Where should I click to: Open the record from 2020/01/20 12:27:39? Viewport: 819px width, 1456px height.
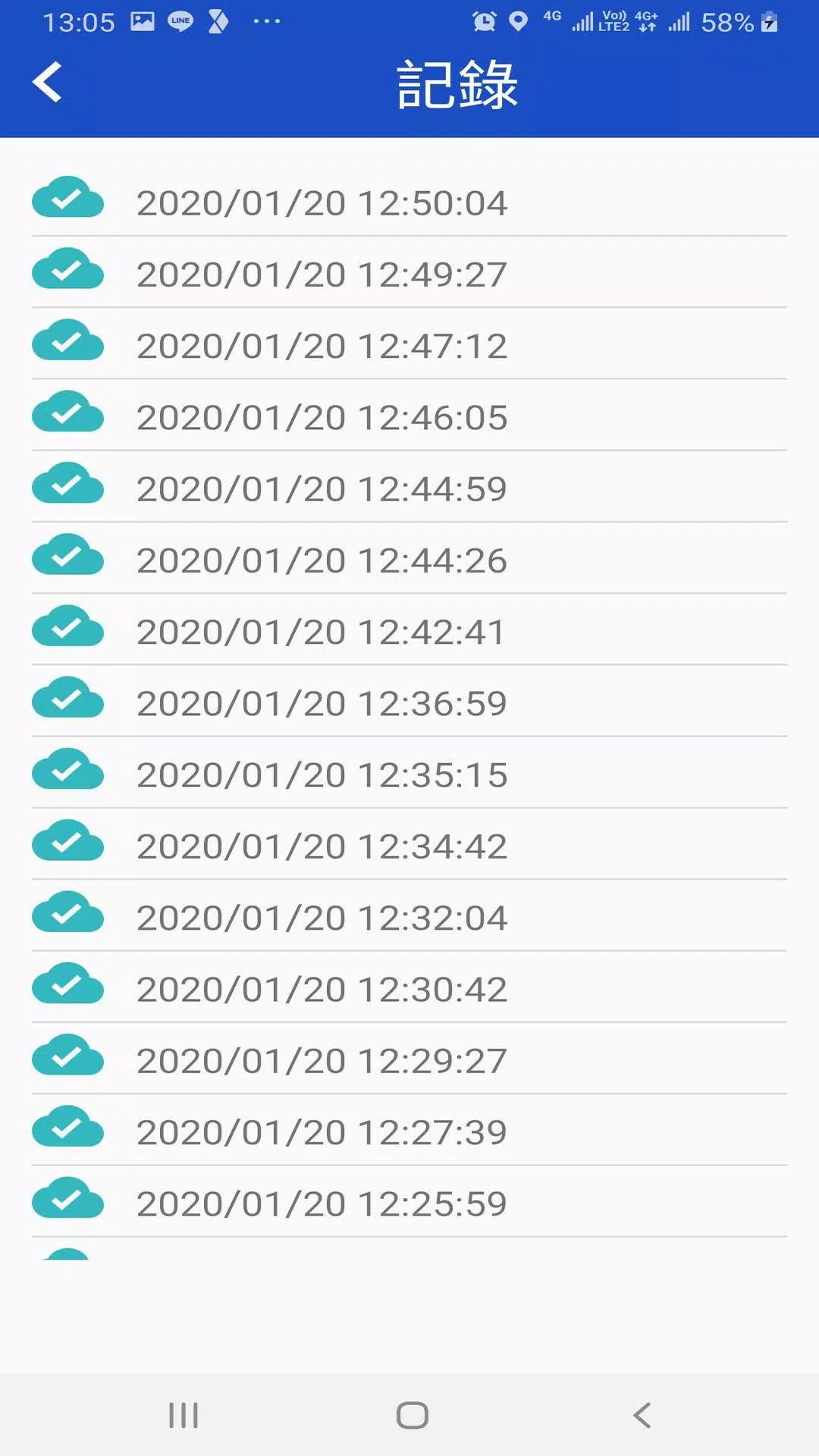(409, 1131)
